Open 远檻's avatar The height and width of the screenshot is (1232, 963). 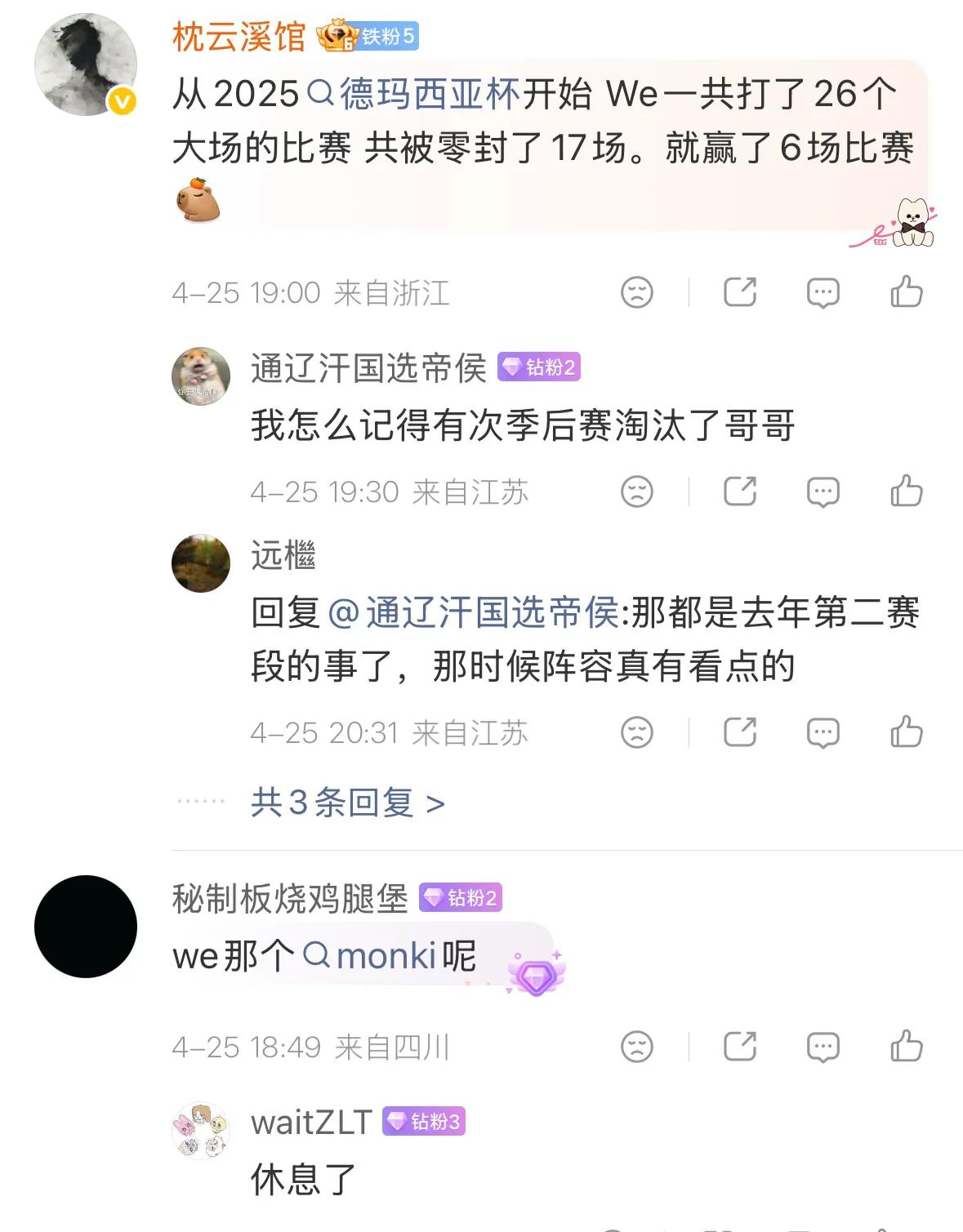200,563
